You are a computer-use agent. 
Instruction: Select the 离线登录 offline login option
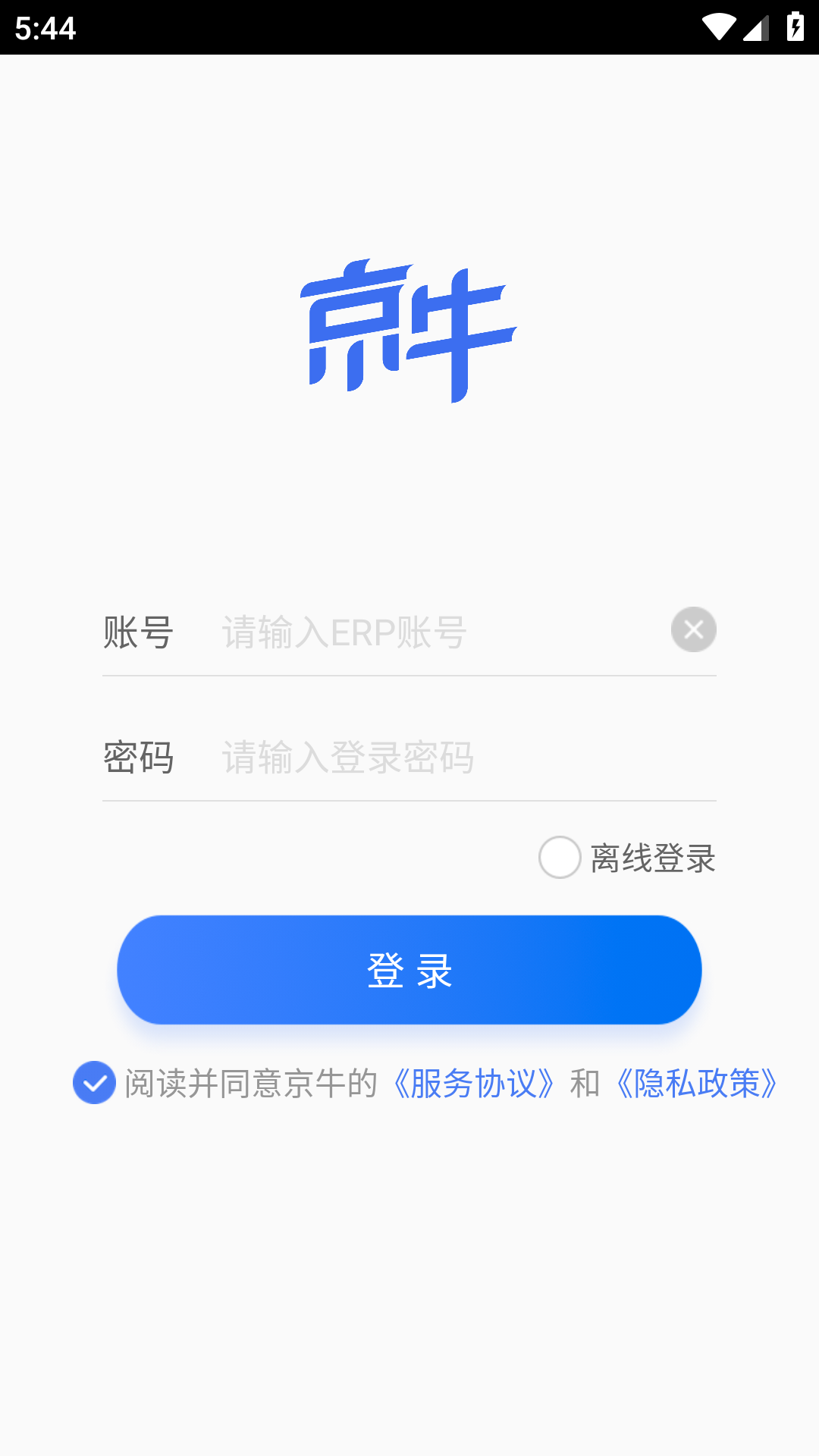coord(560,858)
